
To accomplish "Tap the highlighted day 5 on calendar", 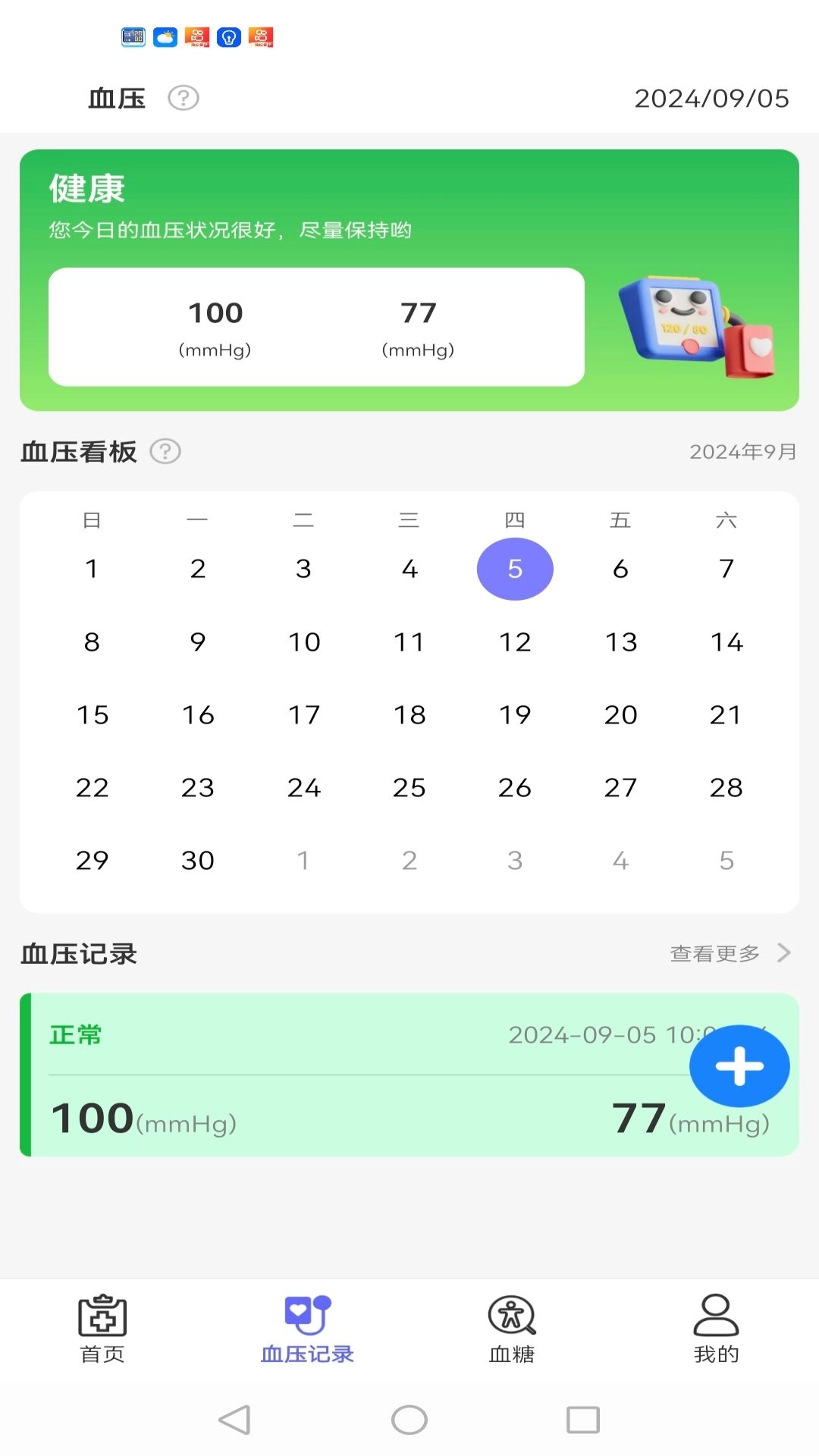I will (515, 569).
